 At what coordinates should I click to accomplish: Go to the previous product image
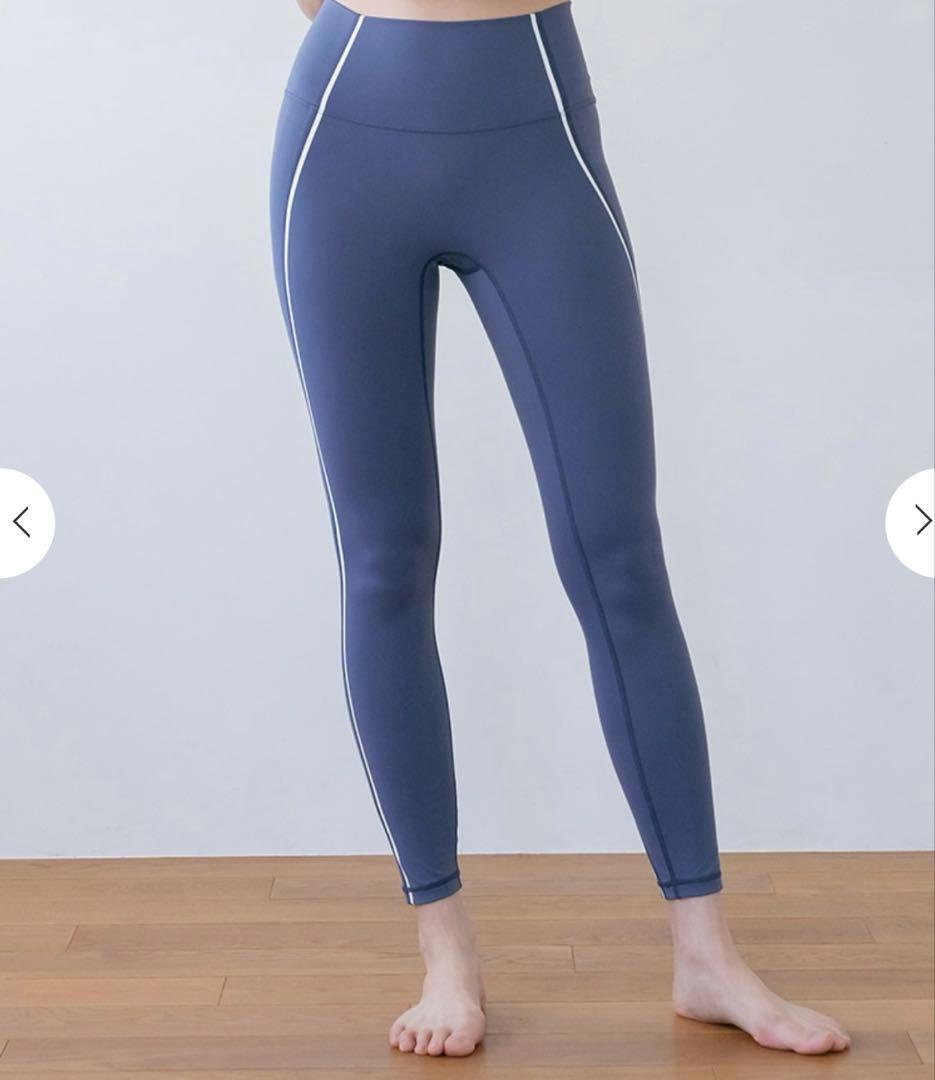click(x=22, y=522)
